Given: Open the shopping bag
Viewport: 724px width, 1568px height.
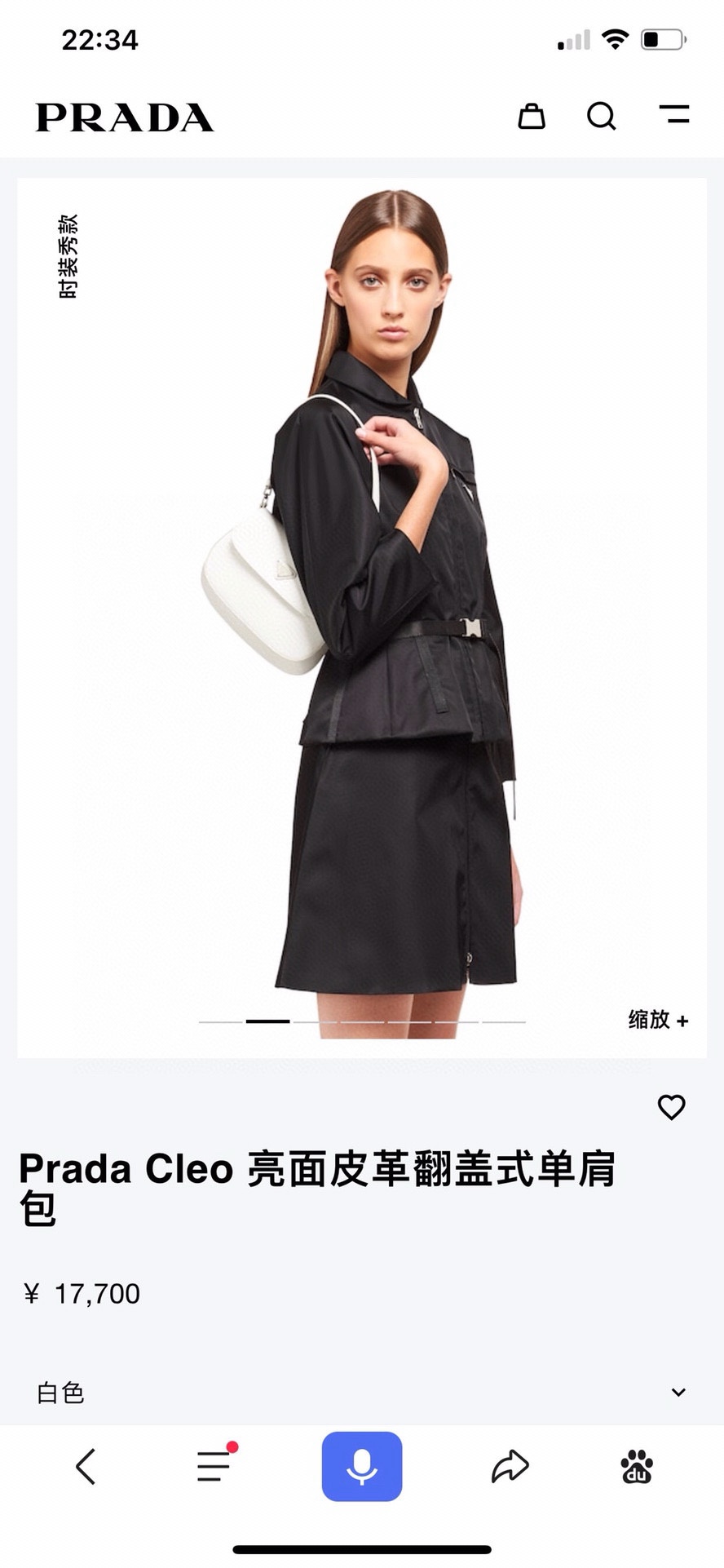Looking at the screenshot, I should click(x=532, y=117).
